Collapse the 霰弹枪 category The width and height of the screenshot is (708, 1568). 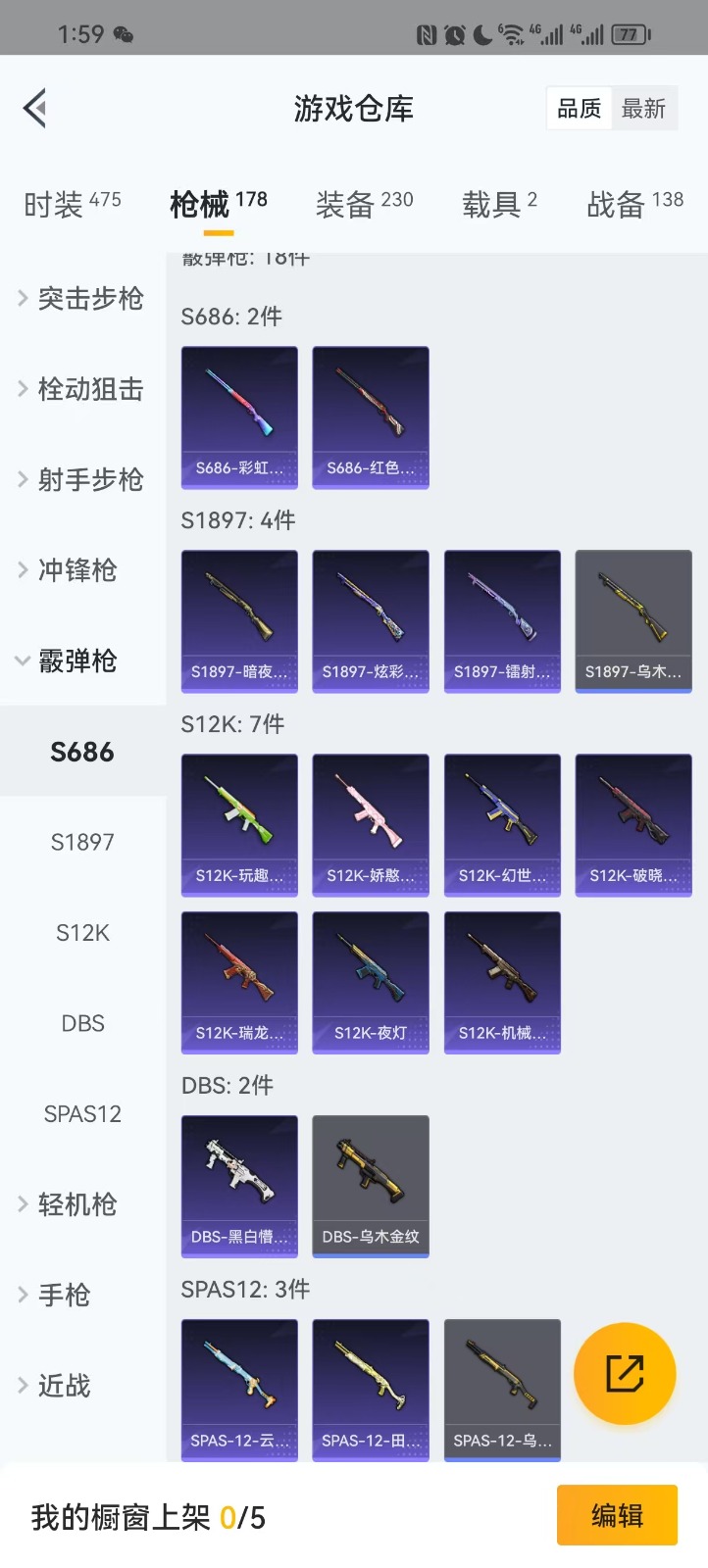[x=82, y=661]
